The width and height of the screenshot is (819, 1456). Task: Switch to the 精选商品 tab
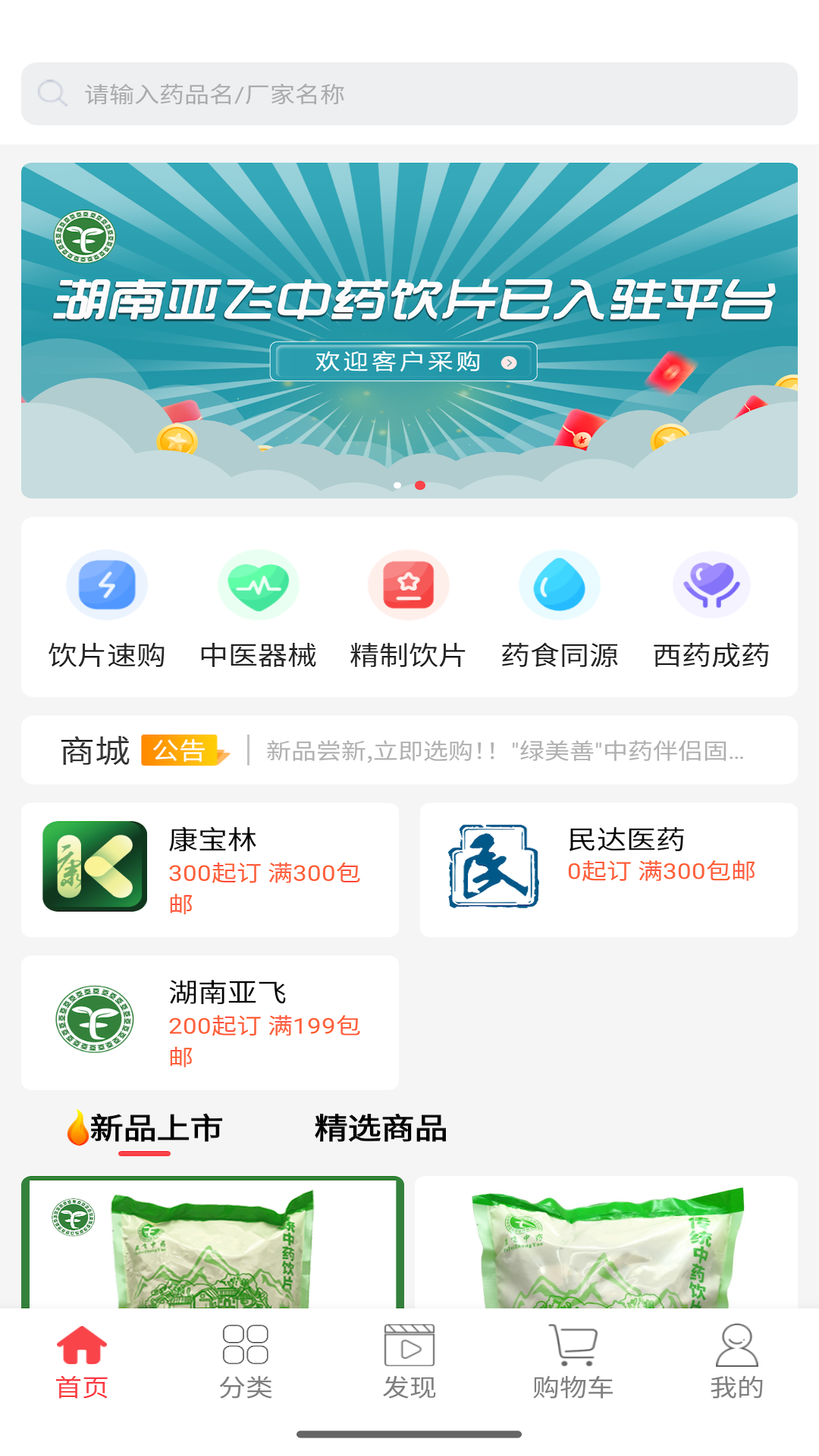pos(381,1128)
